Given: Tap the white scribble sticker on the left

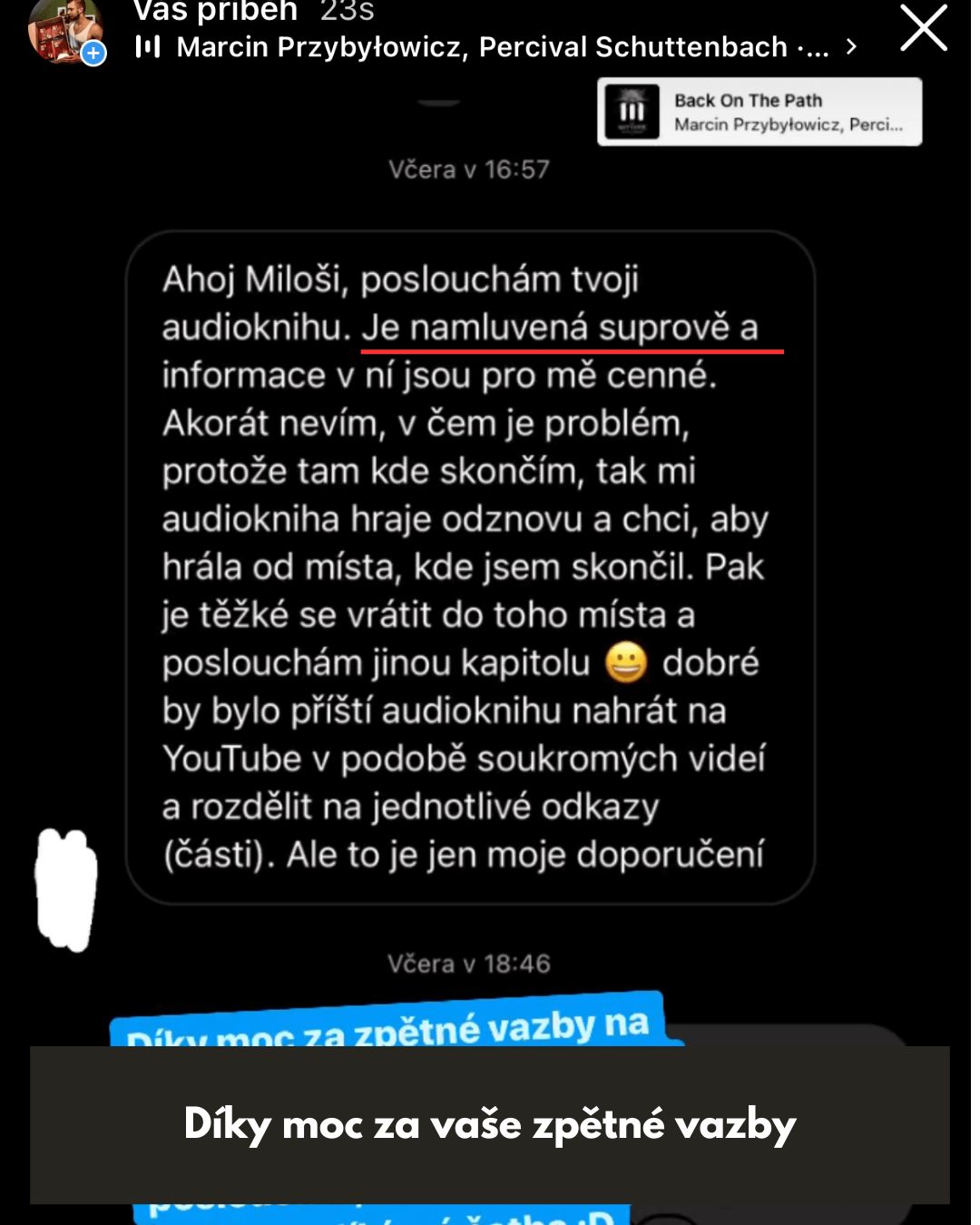Looking at the screenshot, I should pyautogui.click(x=64, y=889).
